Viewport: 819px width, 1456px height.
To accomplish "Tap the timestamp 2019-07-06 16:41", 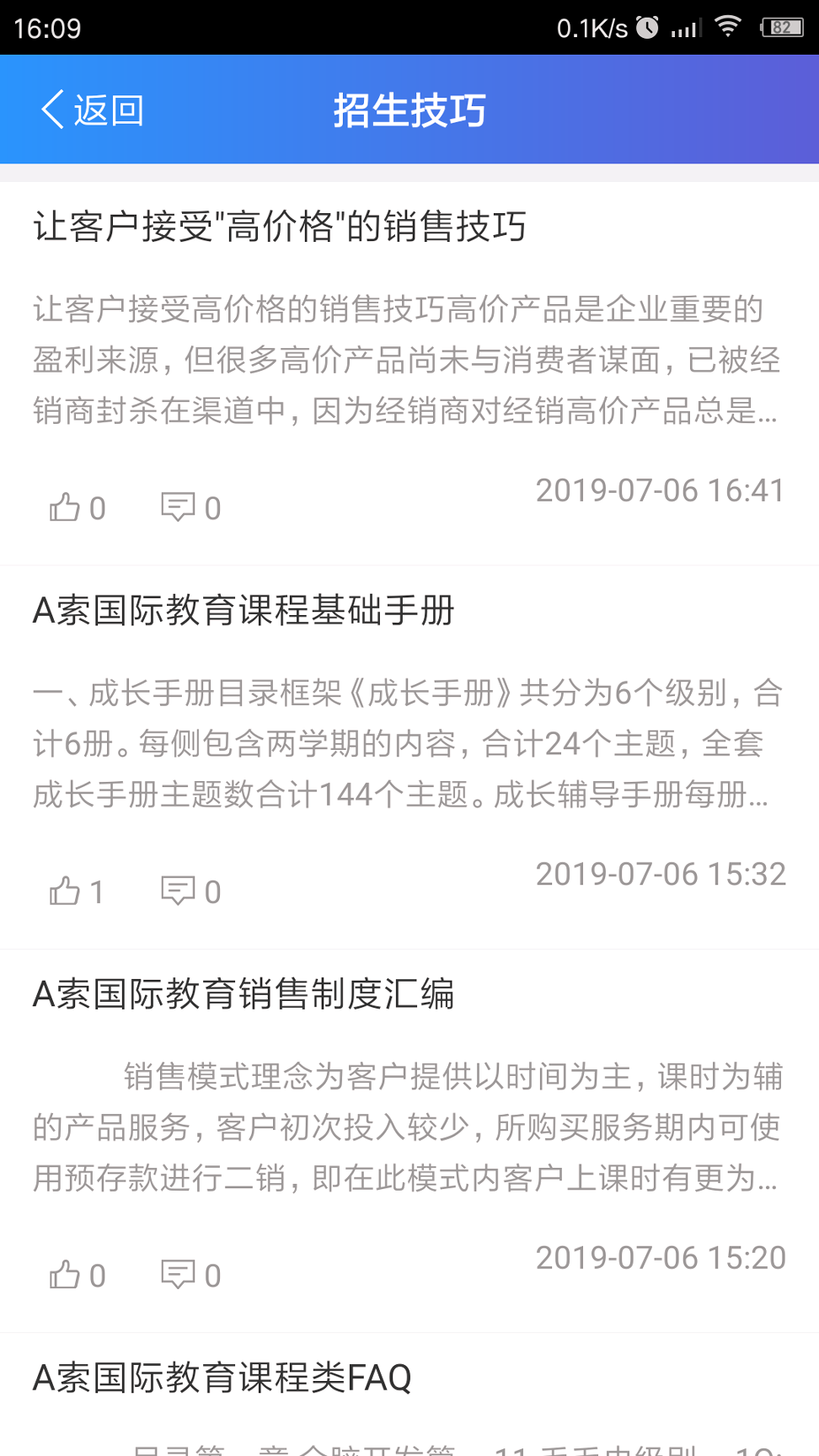I will [661, 490].
